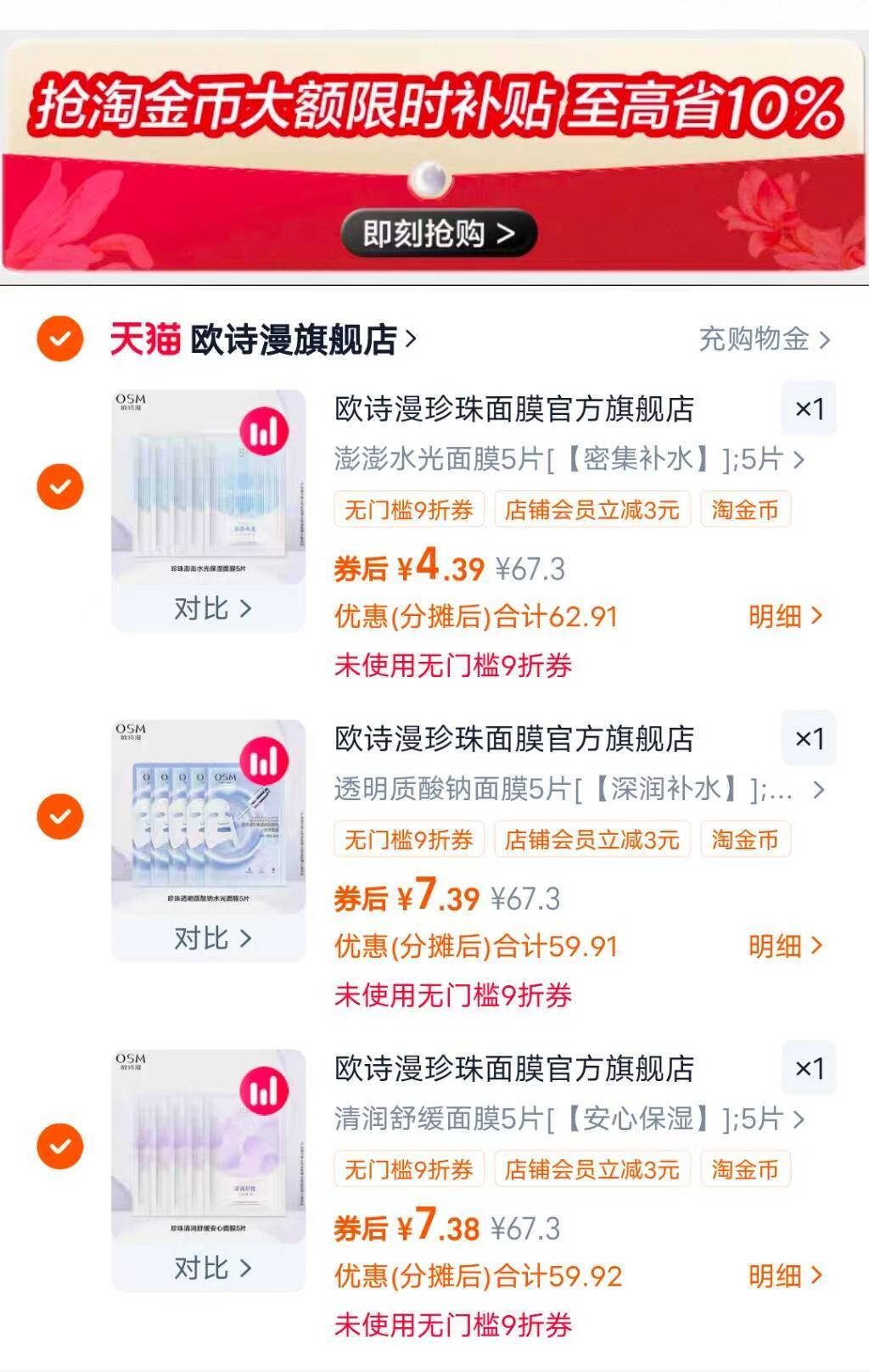Screen dimensions: 869x1372
Task: Click the 店铺会员立减3元 tag on 澎澎水光面膜
Action: tap(594, 510)
